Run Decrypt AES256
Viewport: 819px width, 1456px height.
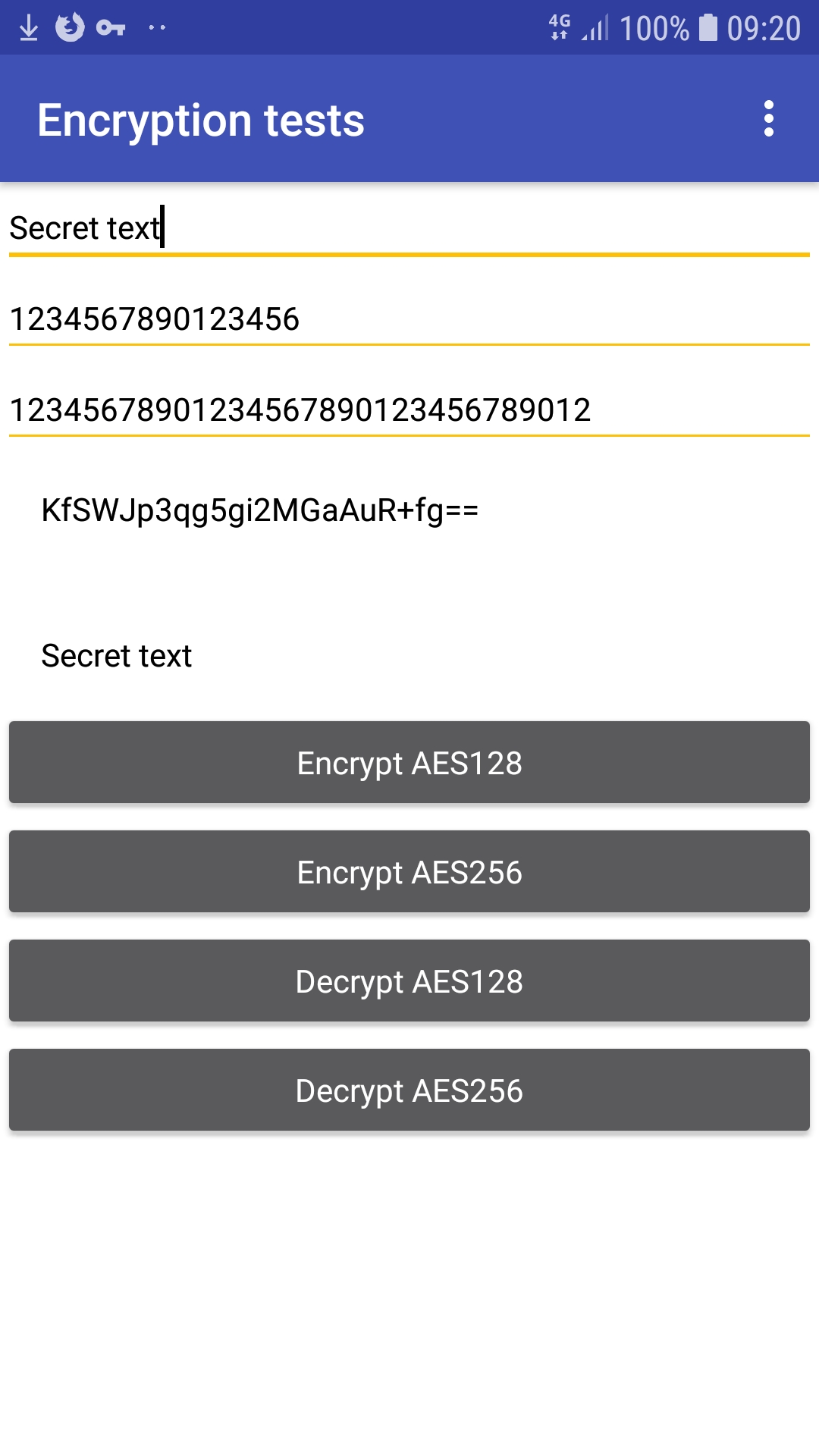coord(409,1090)
